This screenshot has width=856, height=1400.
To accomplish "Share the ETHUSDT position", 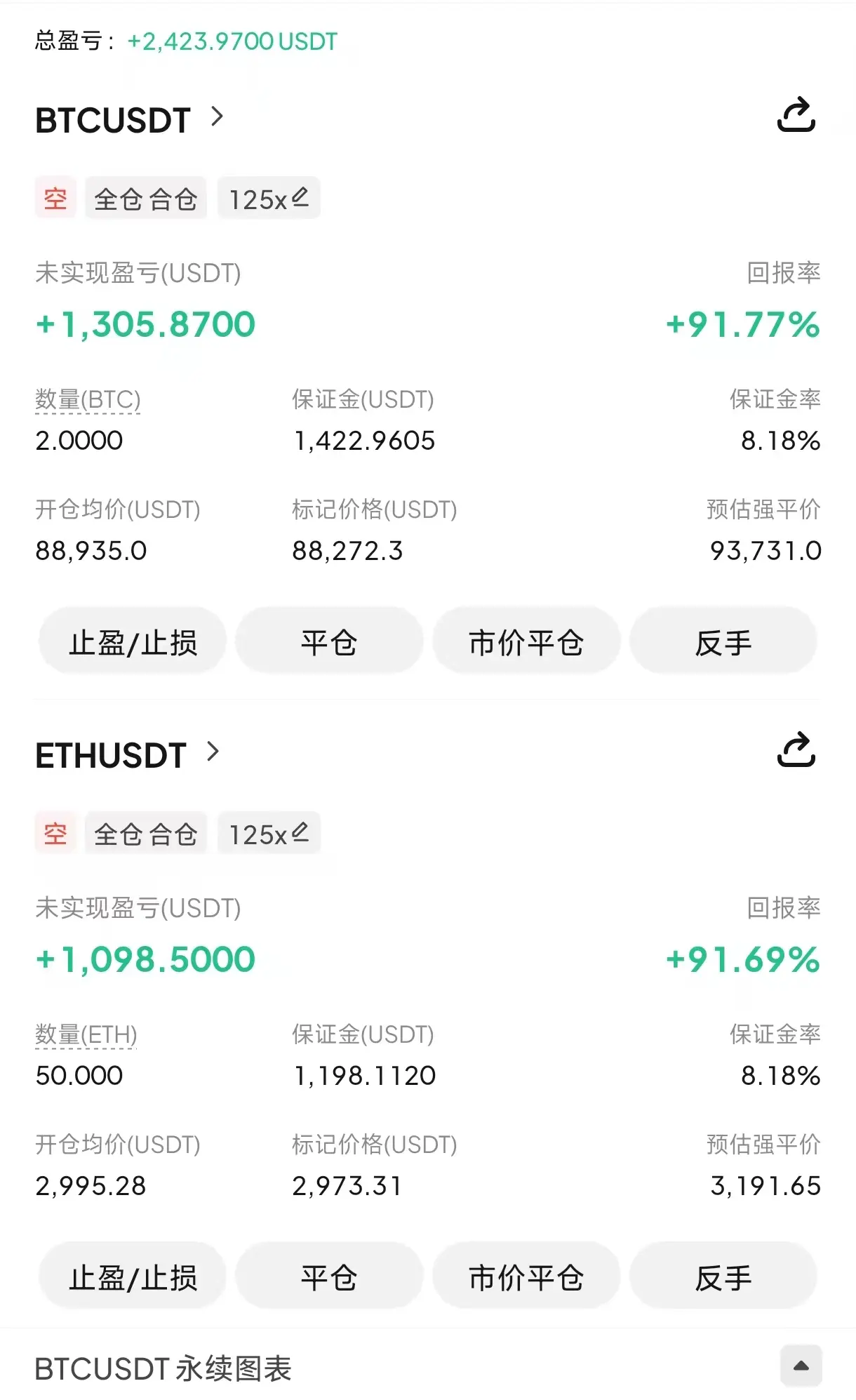I will point(796,751).
